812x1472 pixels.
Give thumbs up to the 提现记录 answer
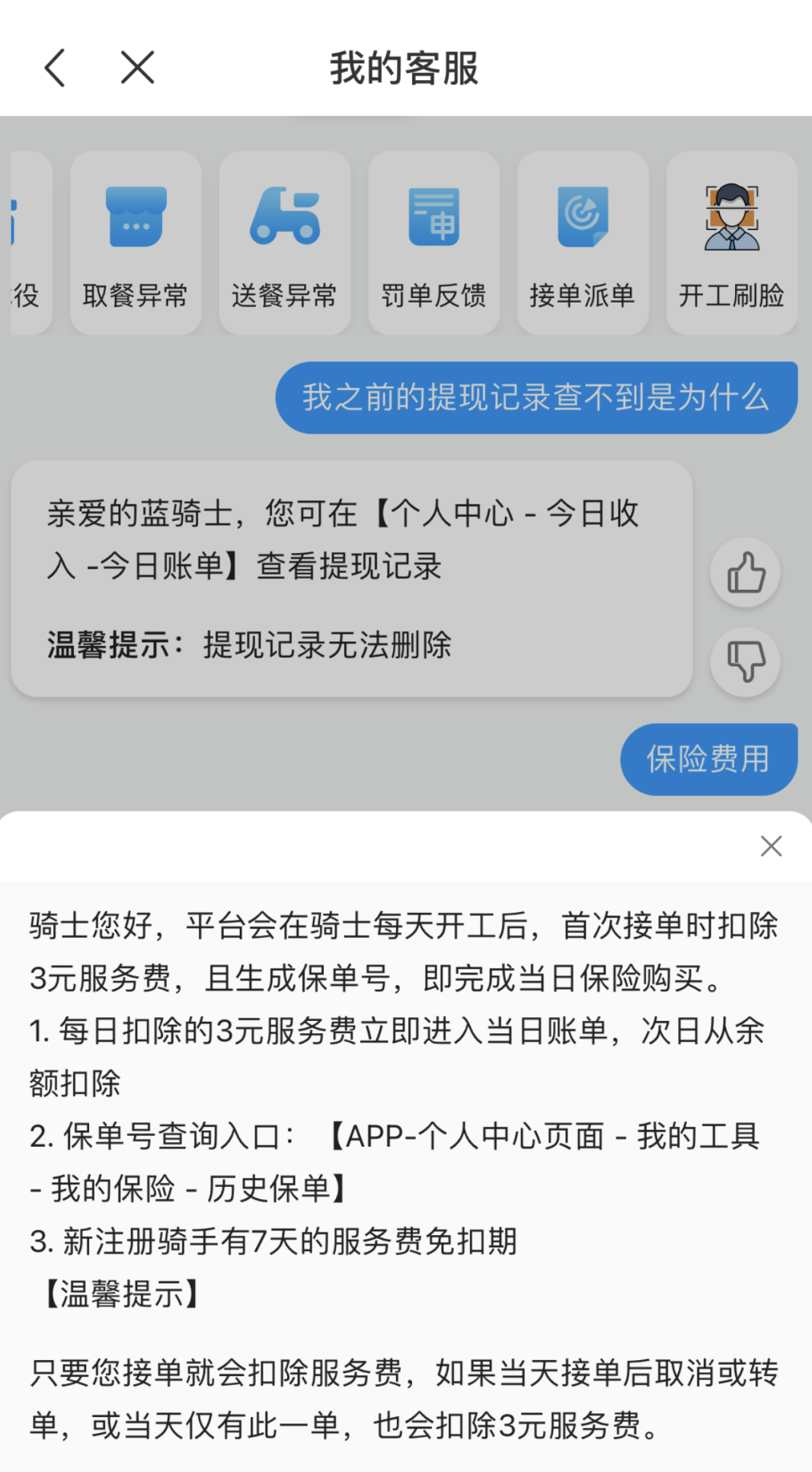pyautogui.click(x=745, y=572)
